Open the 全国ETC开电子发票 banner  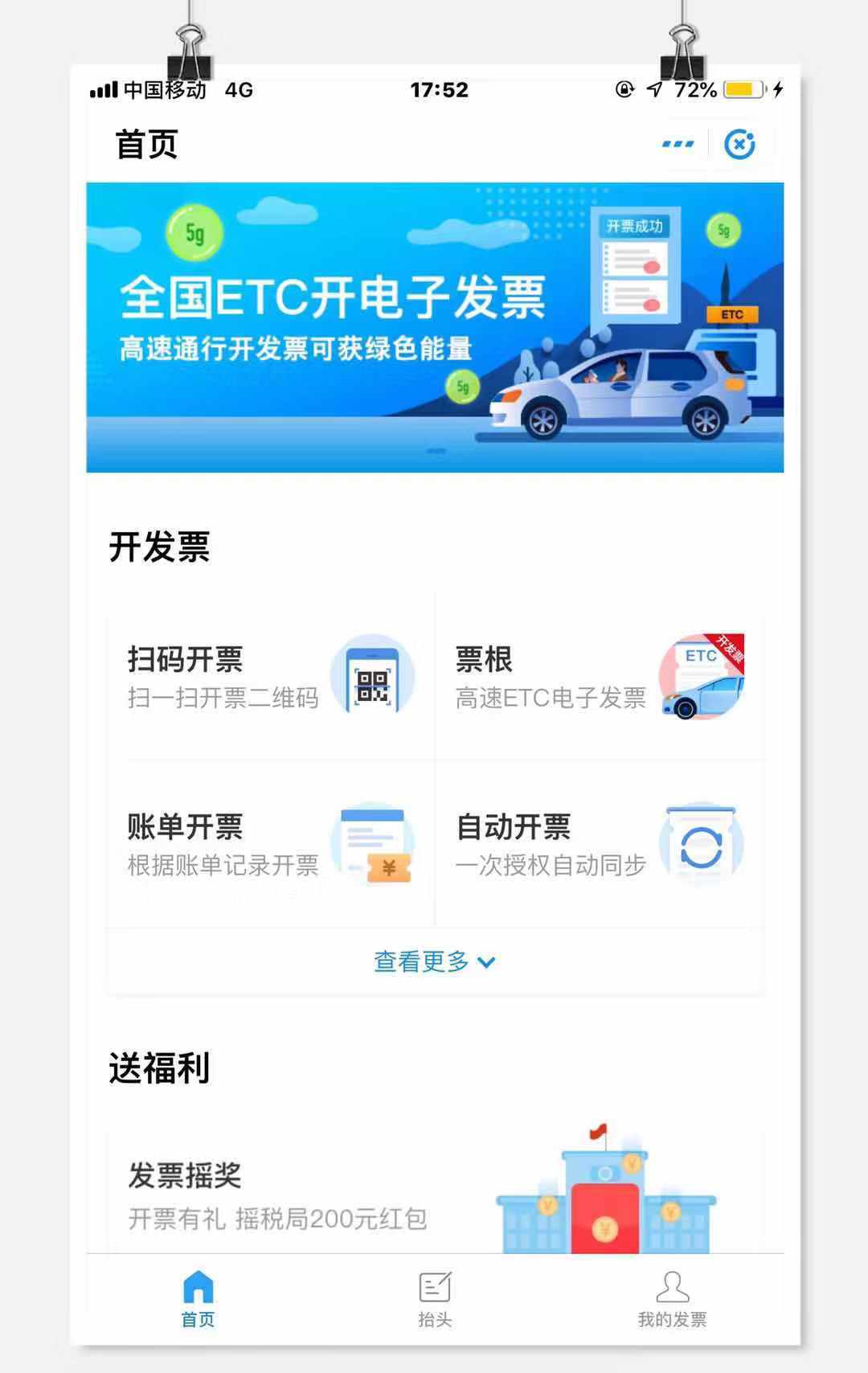coord(435,327)
